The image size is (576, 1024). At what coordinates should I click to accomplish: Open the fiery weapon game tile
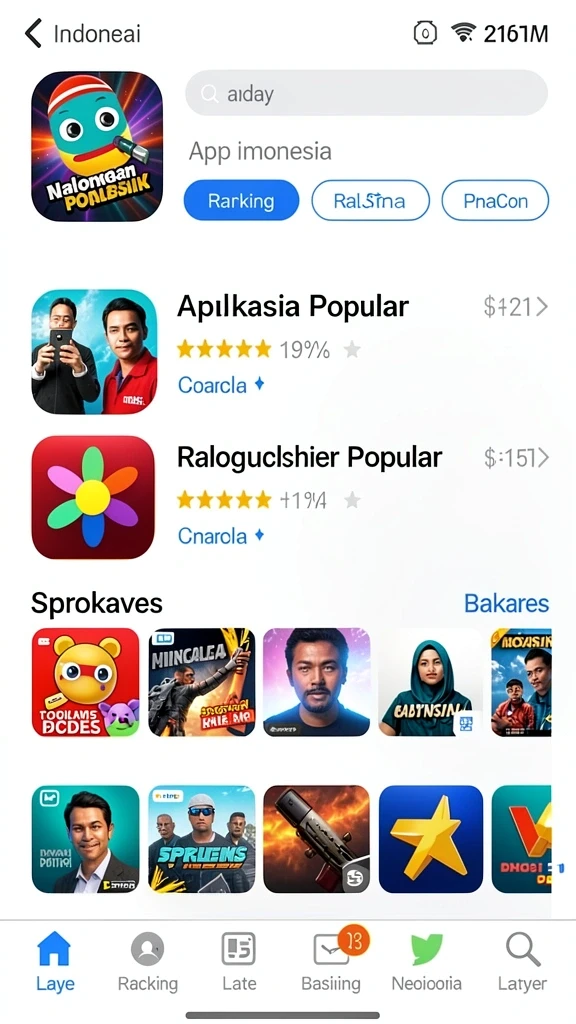point(317,839)
